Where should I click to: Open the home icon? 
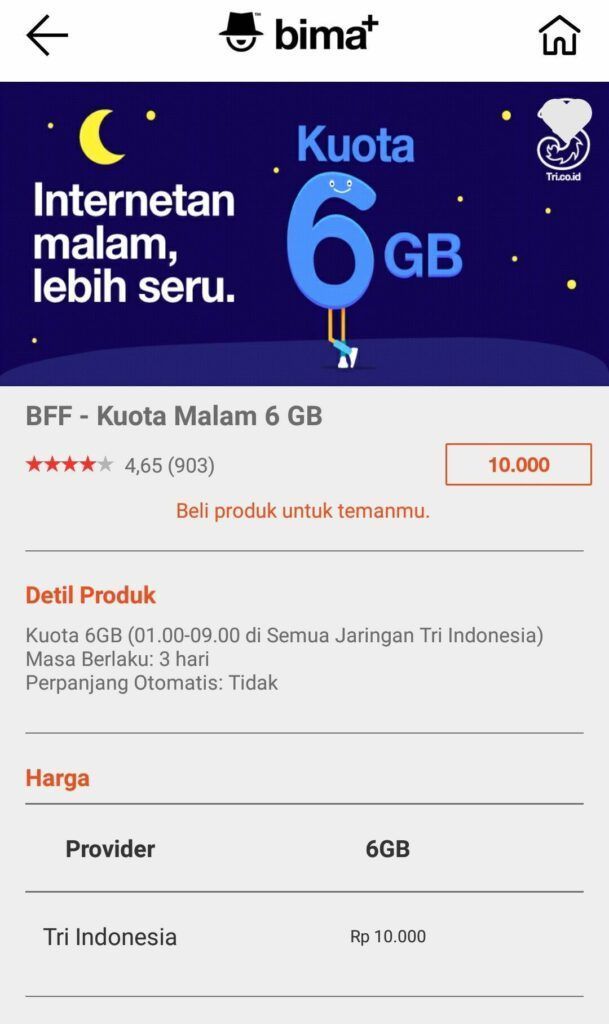(x=559, y=36)
